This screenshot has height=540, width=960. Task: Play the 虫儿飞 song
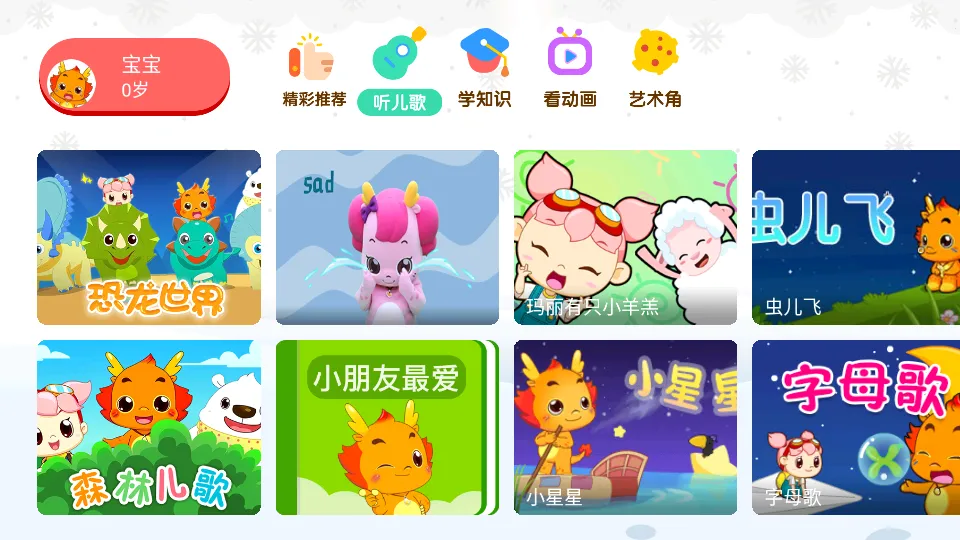tap(856, 237)
